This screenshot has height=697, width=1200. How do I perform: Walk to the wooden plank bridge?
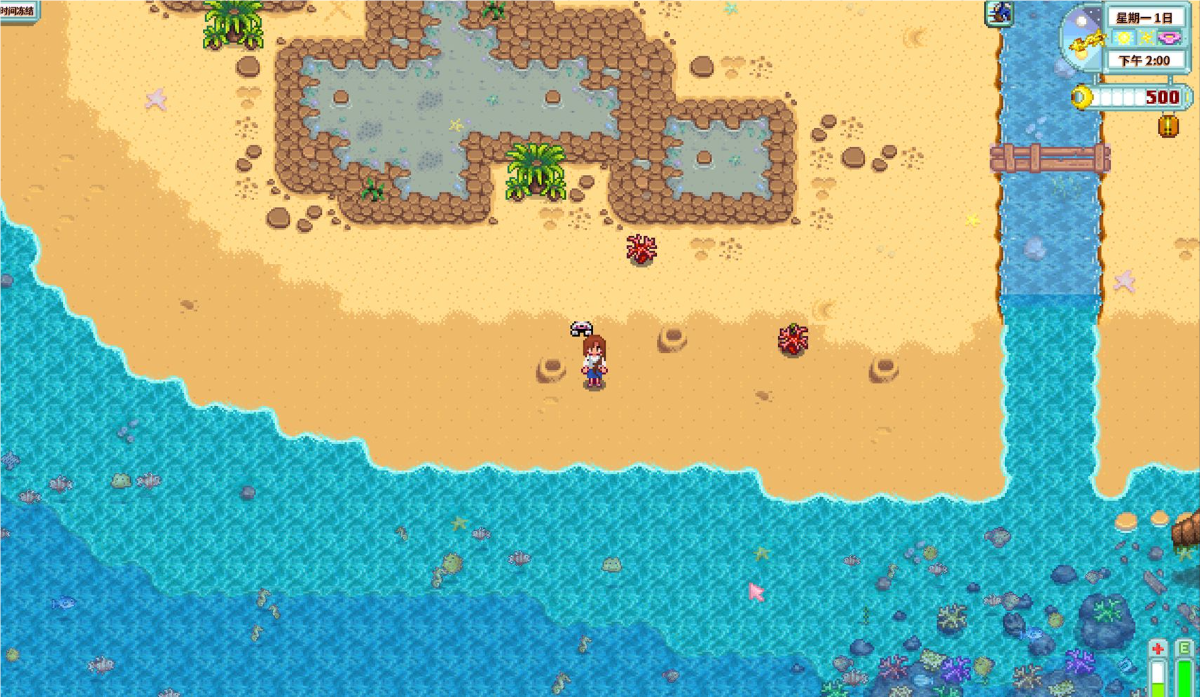coord(1050,159)
